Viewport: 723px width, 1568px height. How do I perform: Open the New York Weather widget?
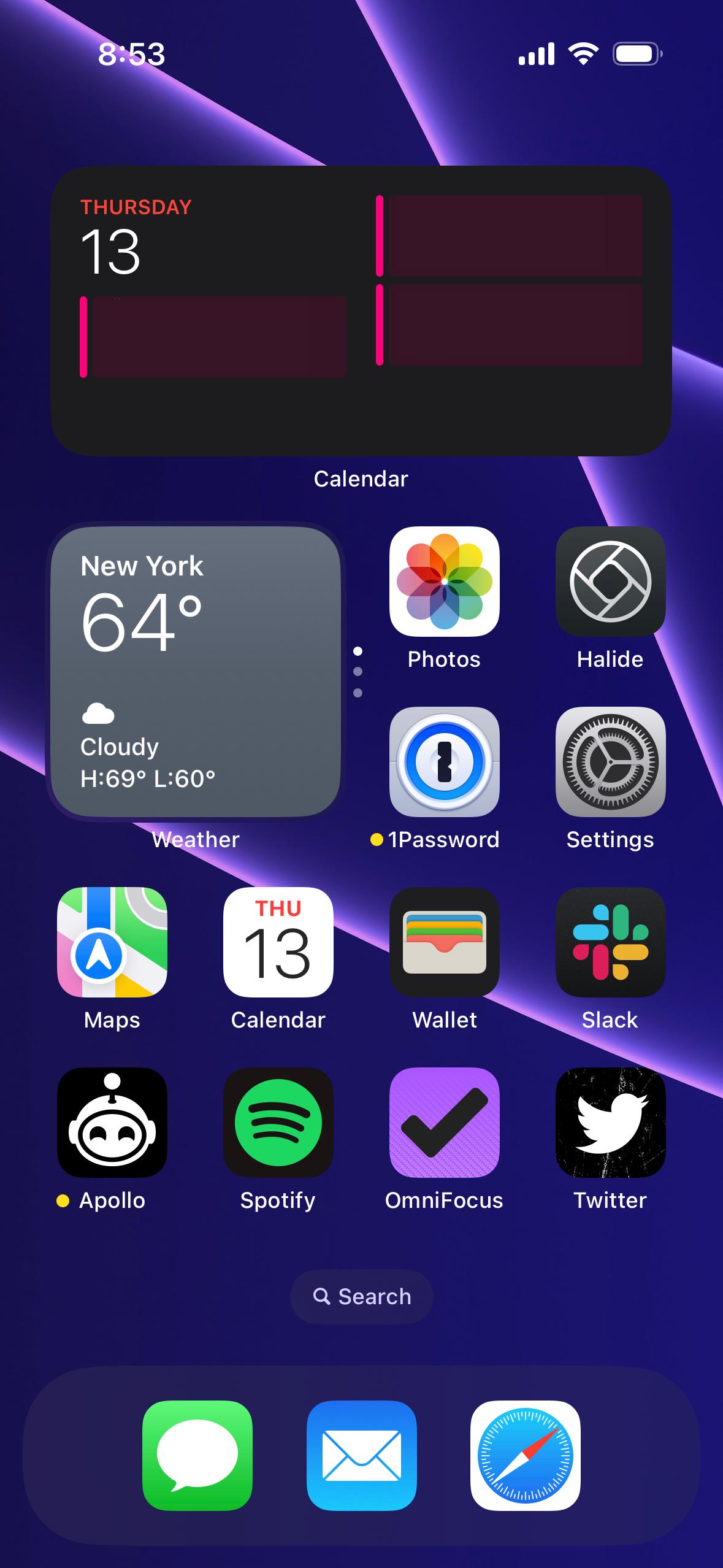196,671
